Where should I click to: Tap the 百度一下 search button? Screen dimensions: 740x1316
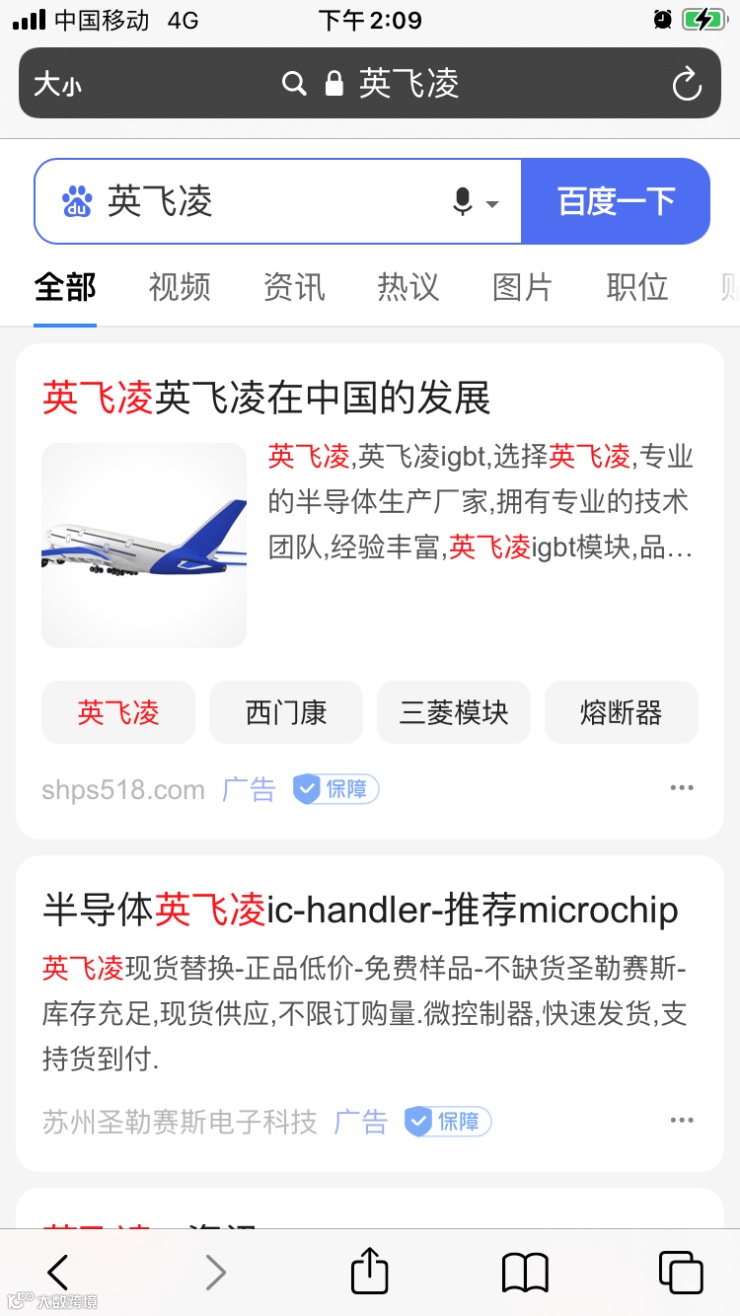click(616, 202)
